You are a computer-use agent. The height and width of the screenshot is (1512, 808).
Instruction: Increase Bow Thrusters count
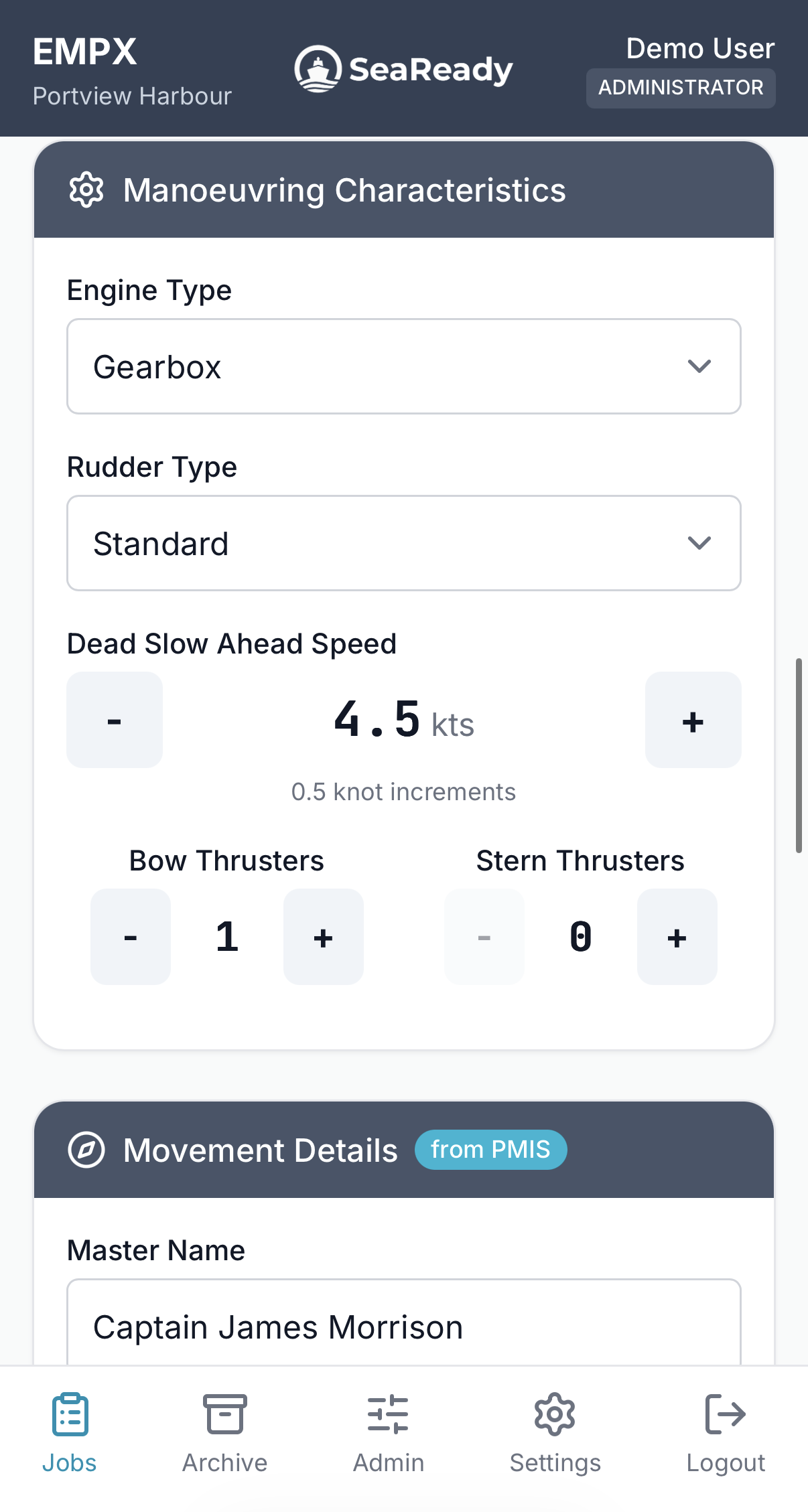tap(323, 937)
